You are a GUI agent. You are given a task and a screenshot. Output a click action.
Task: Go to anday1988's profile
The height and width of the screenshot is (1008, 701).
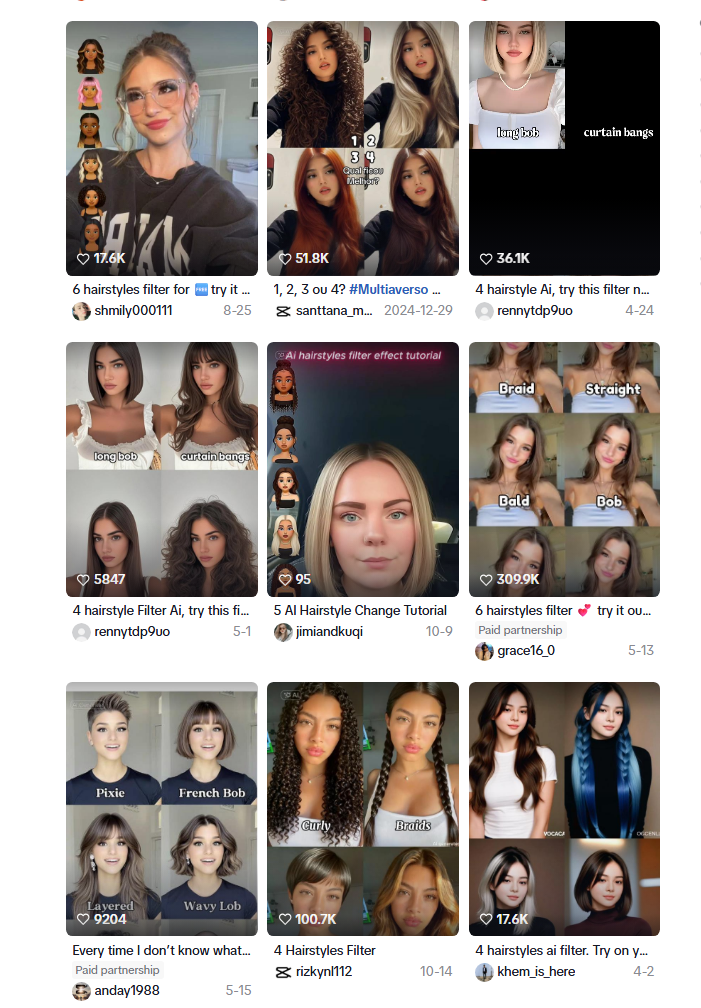124,991
